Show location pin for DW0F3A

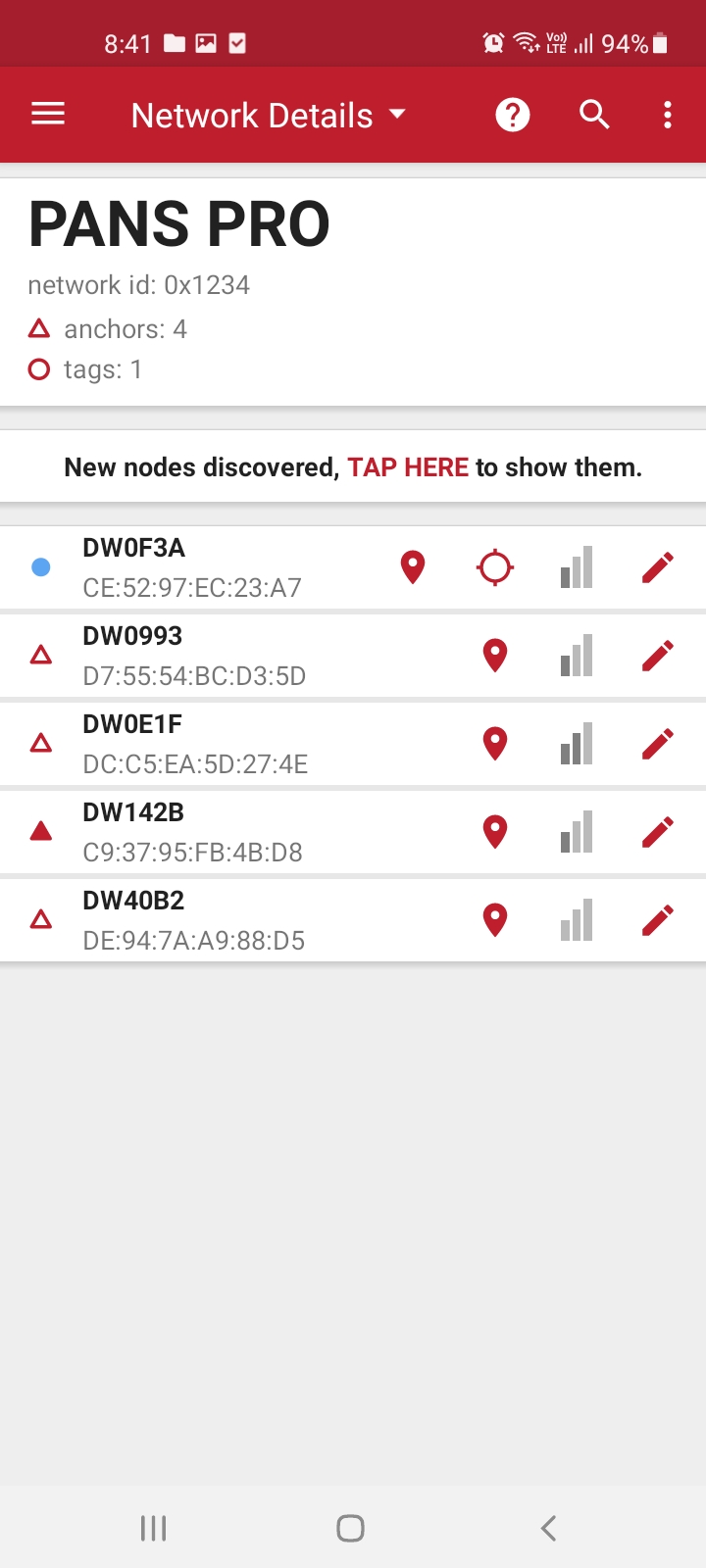(413, 567)
